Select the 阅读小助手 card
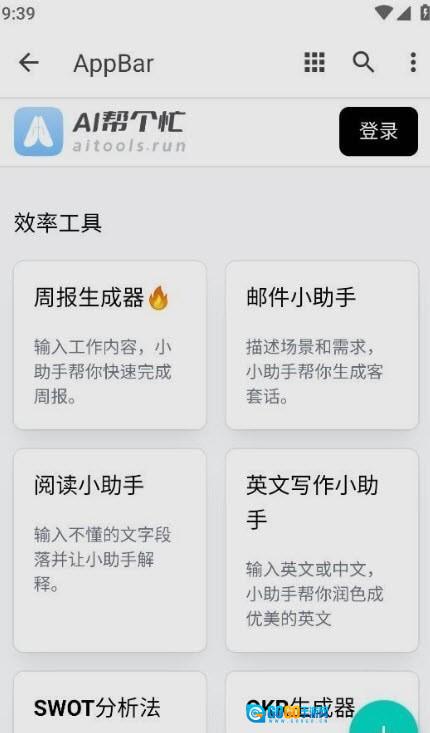The height and width of the screenshot is (733, 430). click(x=110, y=550)
